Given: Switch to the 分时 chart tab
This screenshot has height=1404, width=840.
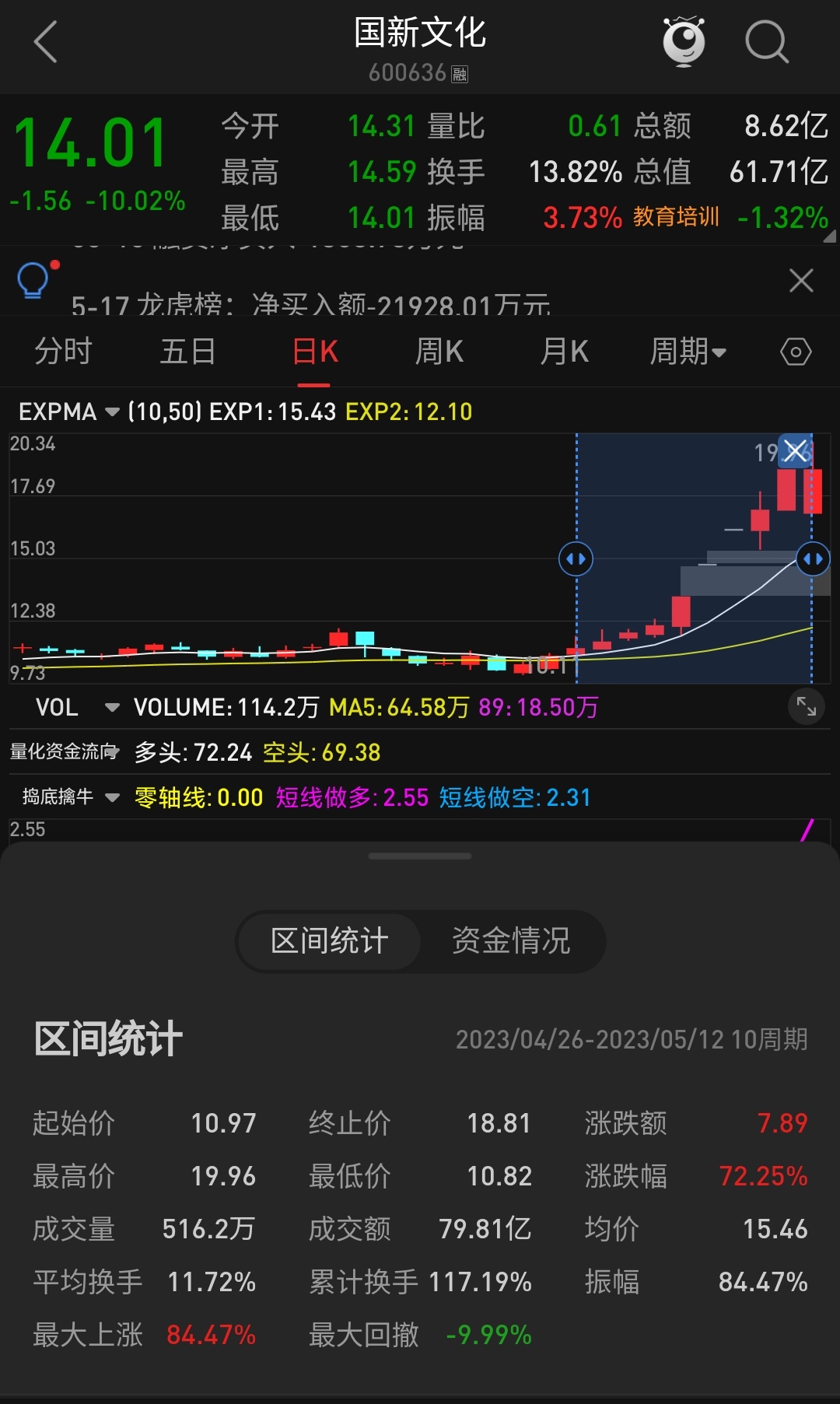Looking at the screenshot, I should point(65,352).
